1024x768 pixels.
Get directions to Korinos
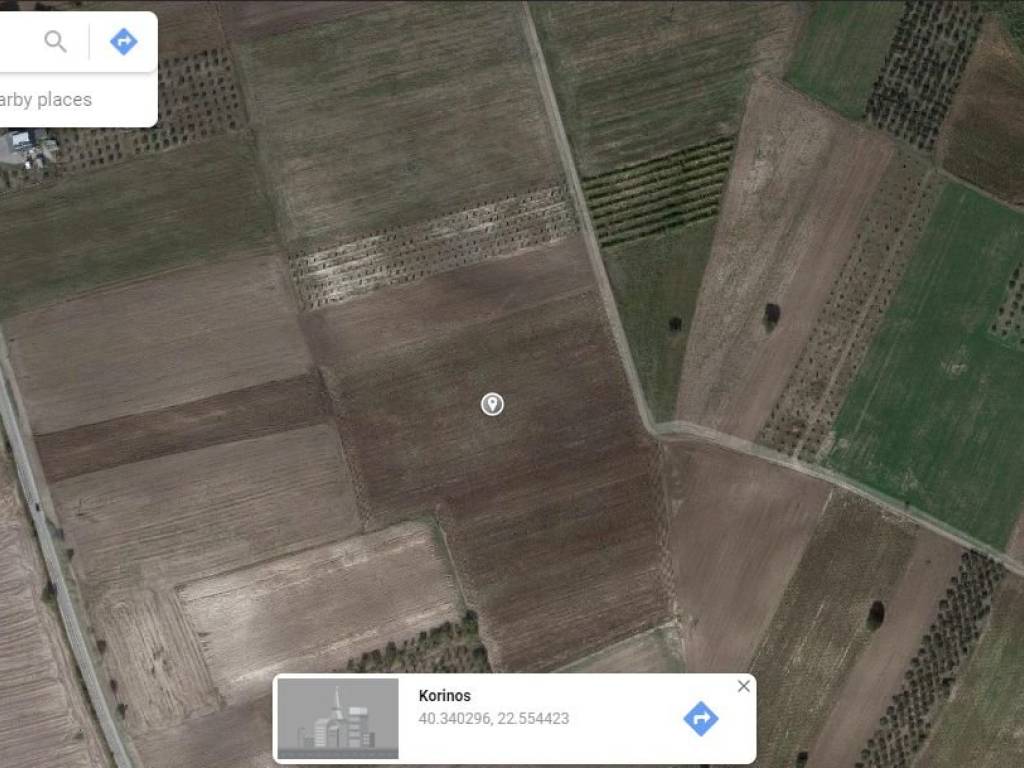click(700, 718)
